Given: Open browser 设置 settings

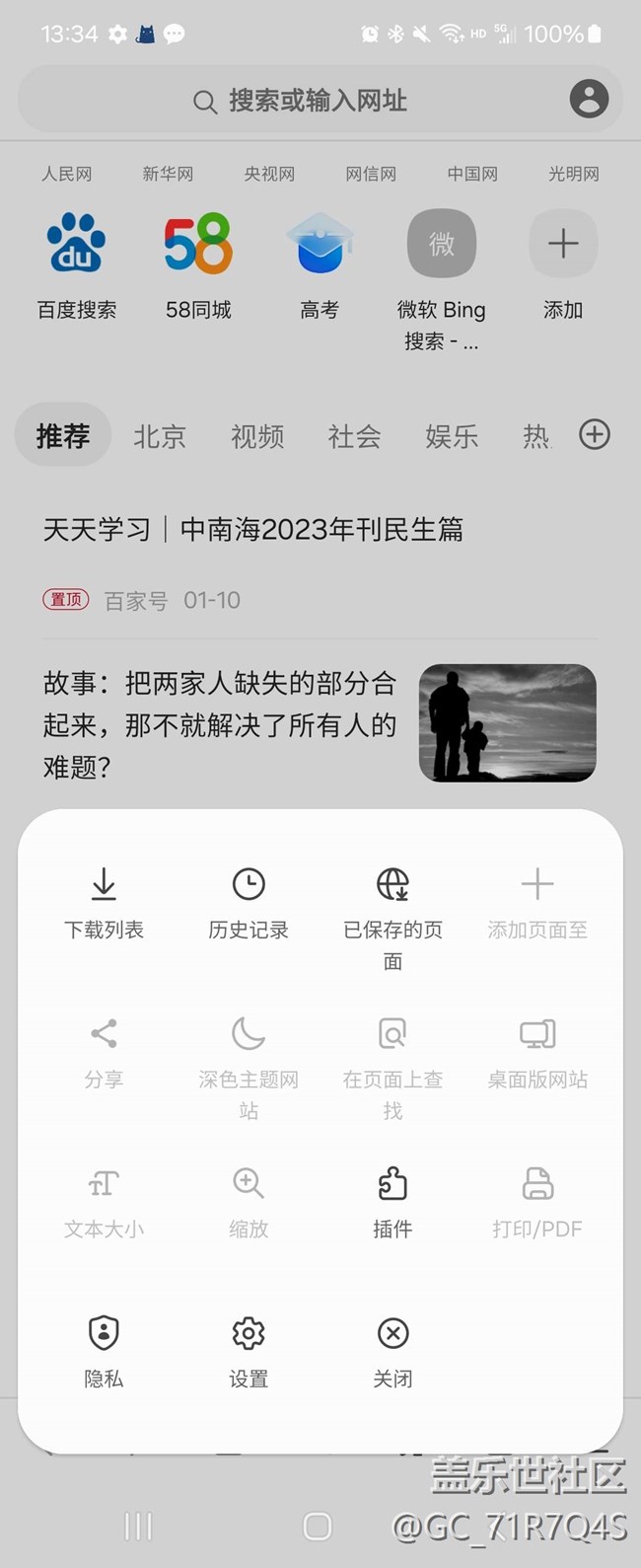Looking at the screenshot, I should [249, 1350].
